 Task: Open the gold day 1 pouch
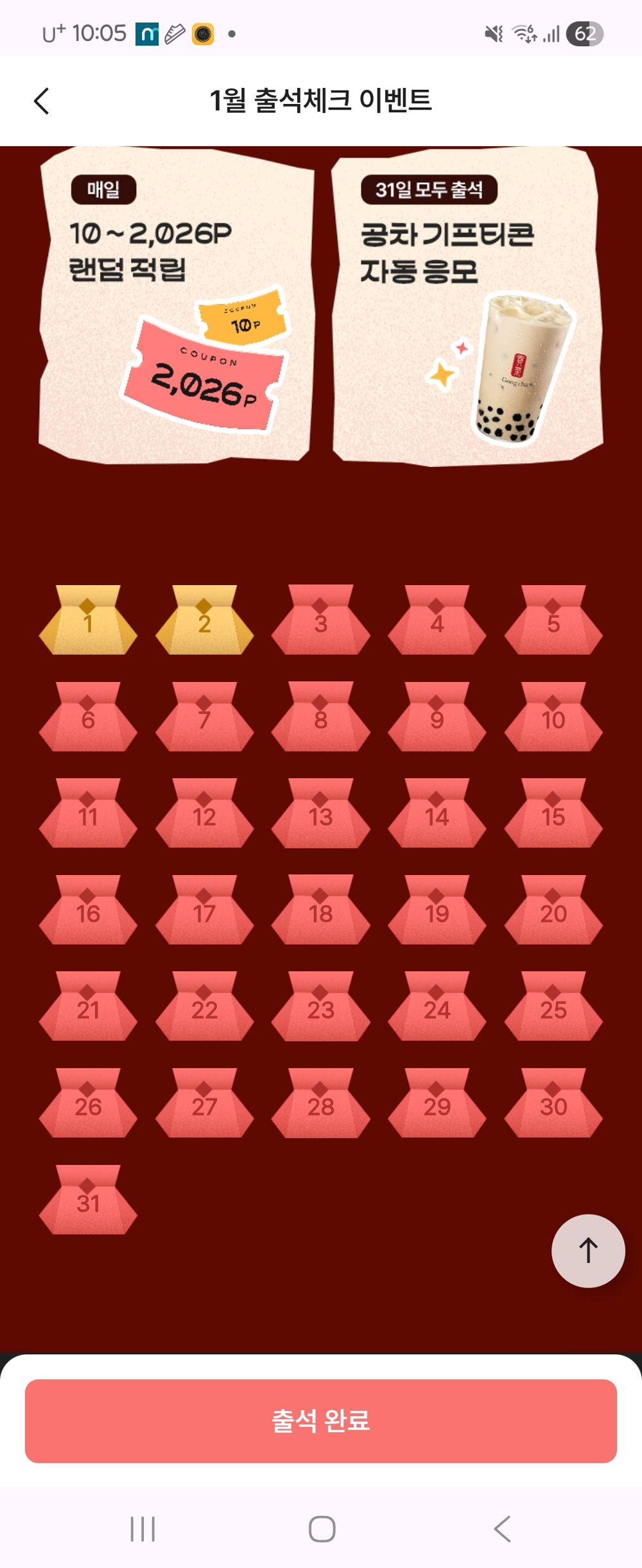click(88, 621)
